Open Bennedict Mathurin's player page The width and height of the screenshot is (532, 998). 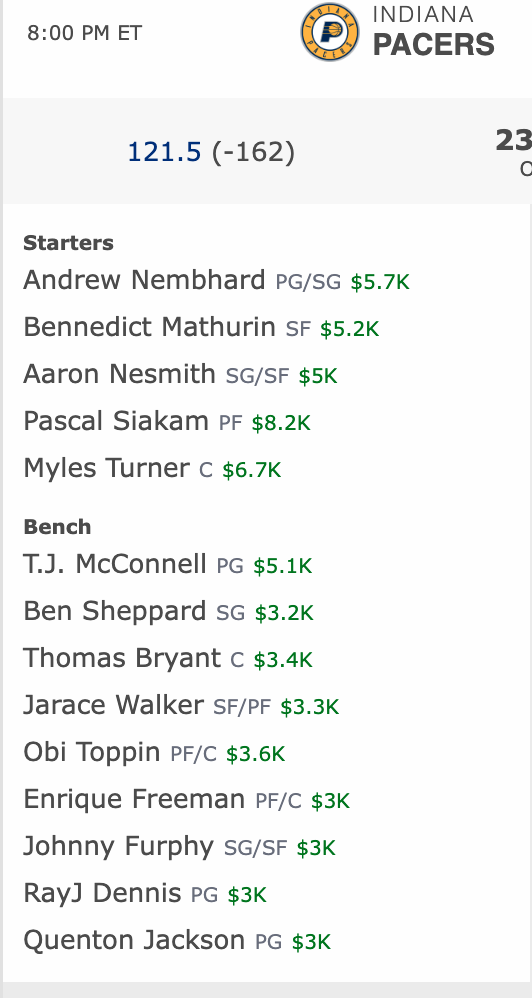click(x=150, y=327)
